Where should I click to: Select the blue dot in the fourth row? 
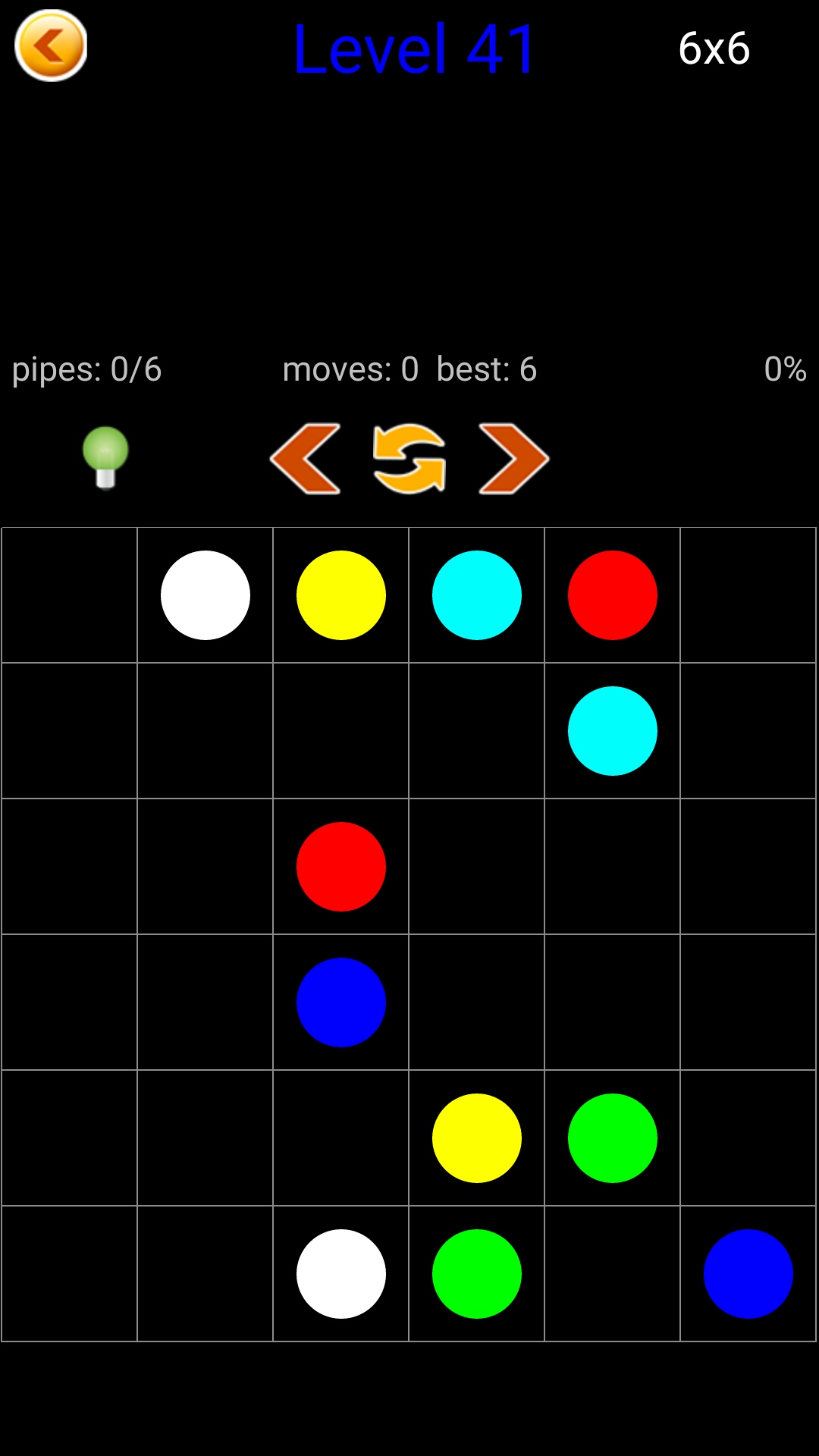[341, 1003]
